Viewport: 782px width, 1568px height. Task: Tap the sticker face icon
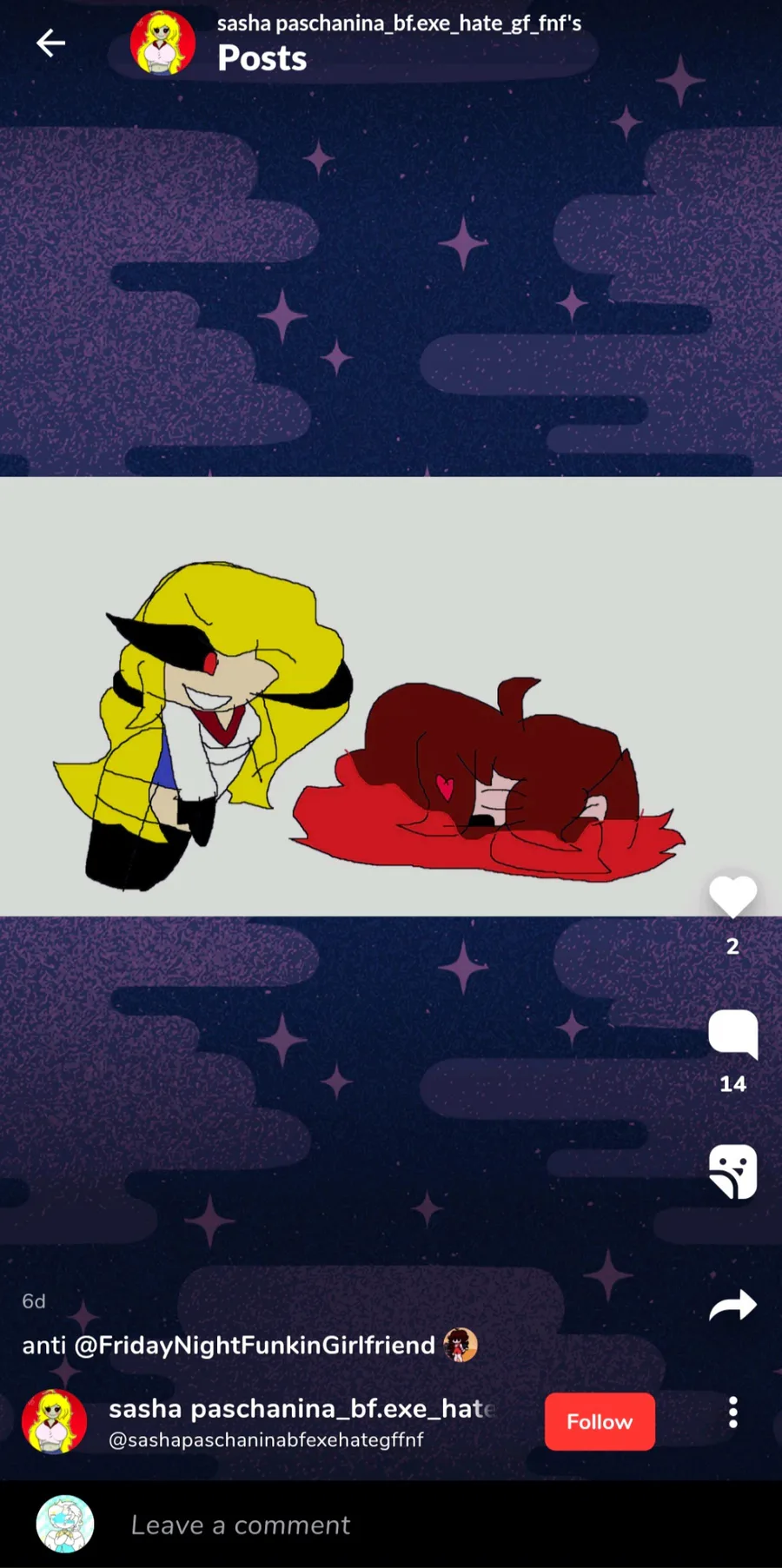732,1172
